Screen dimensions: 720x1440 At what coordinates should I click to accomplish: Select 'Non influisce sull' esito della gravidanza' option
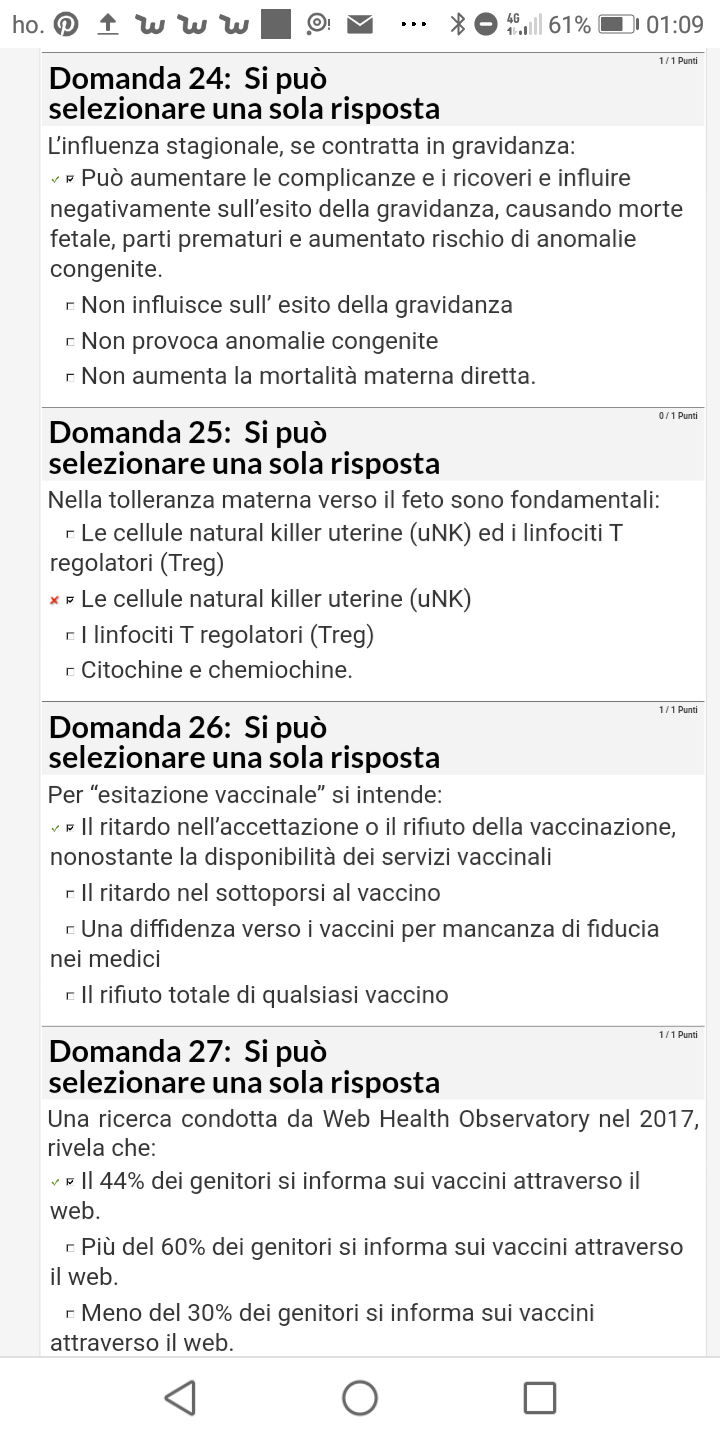tap(70, 306)
